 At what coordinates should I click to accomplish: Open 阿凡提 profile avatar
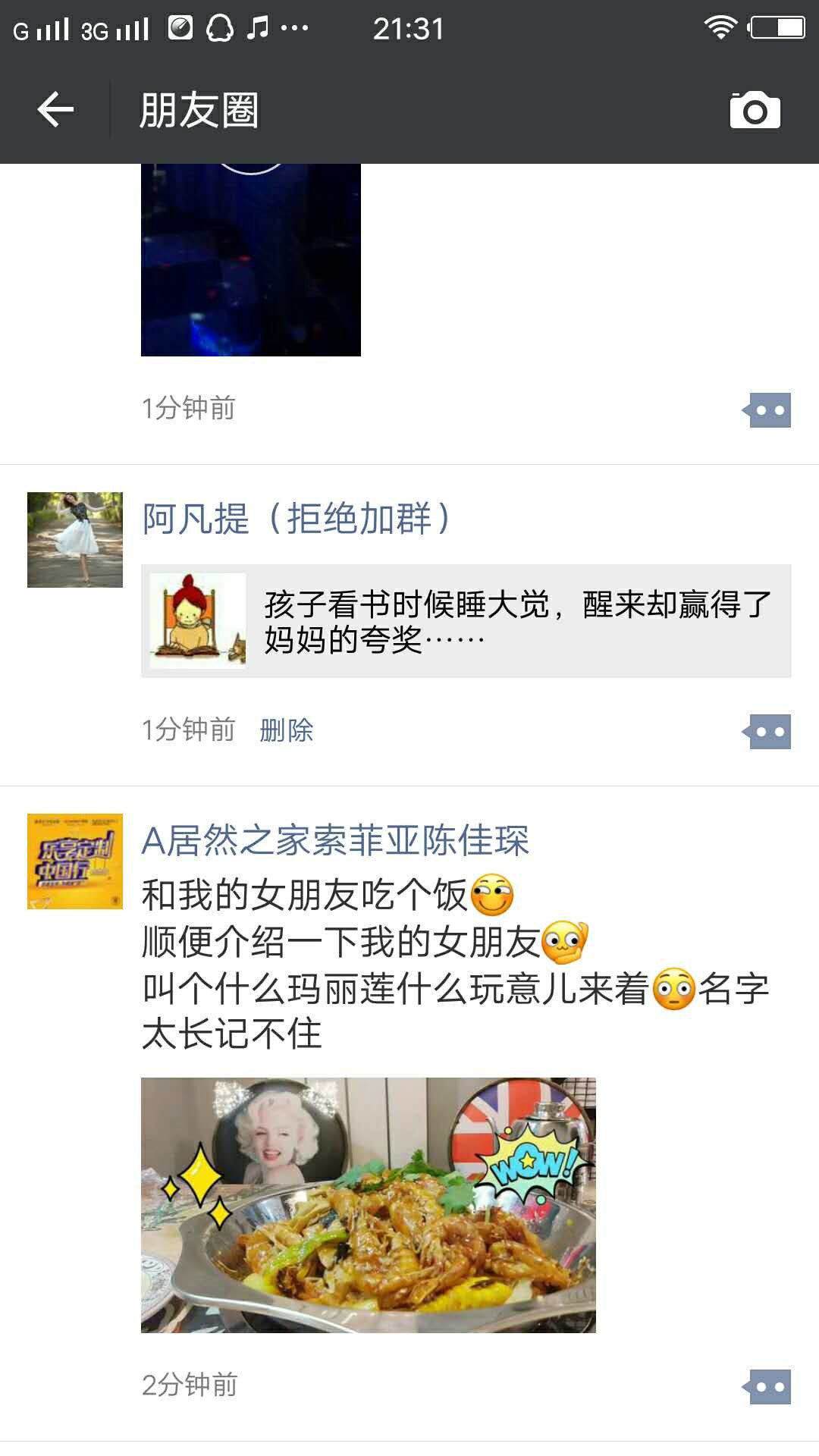pos(75,539)
